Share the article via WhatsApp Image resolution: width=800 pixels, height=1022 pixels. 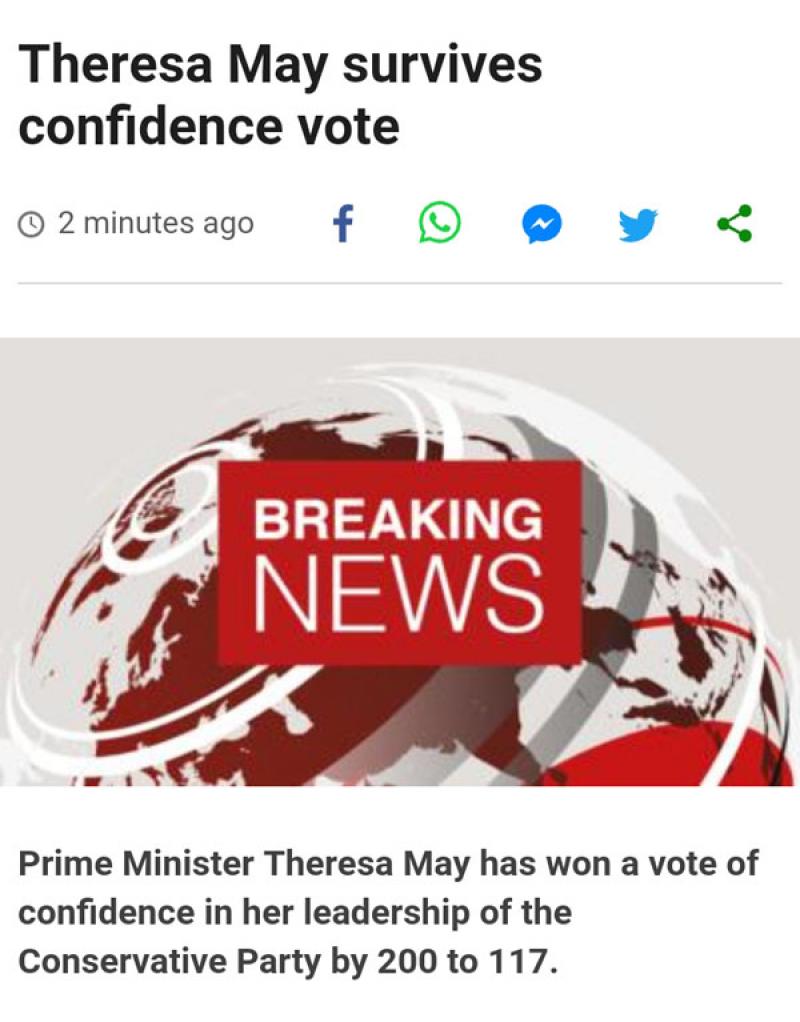point(439,223)
